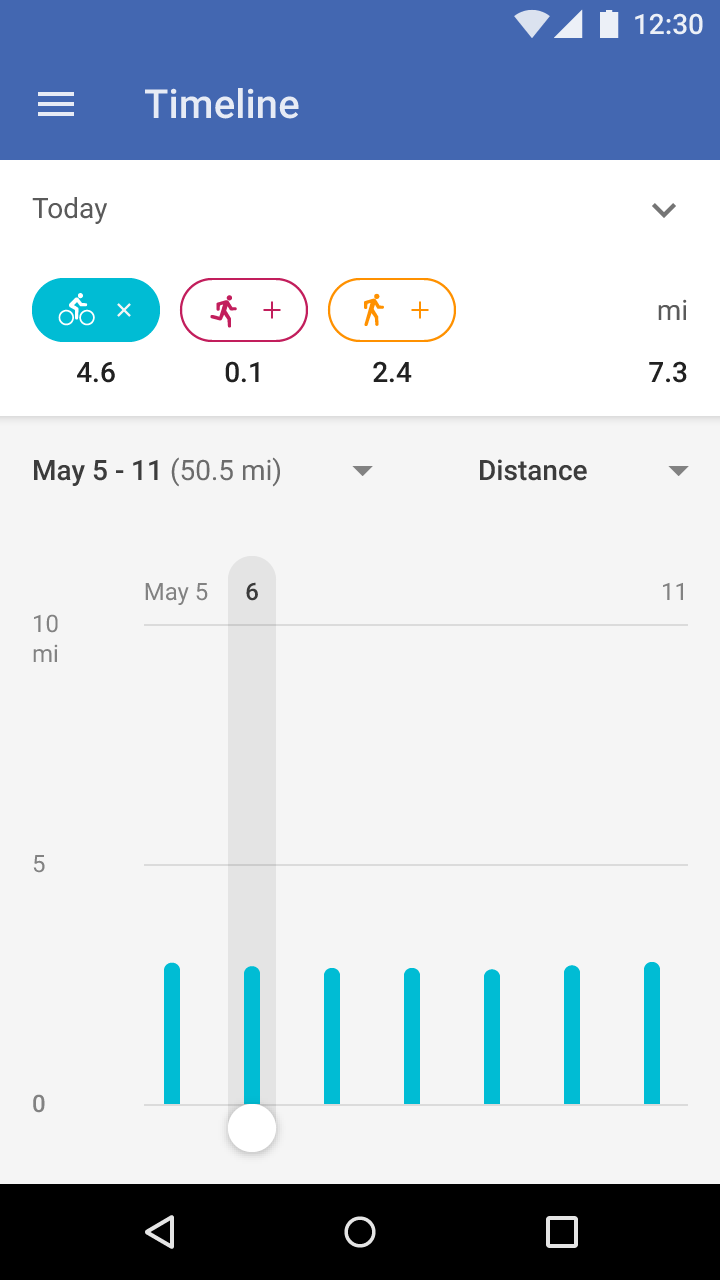Remove the cycling activity chip
This screenshot has width=720, height=1280.
click(x=123, y=311)
